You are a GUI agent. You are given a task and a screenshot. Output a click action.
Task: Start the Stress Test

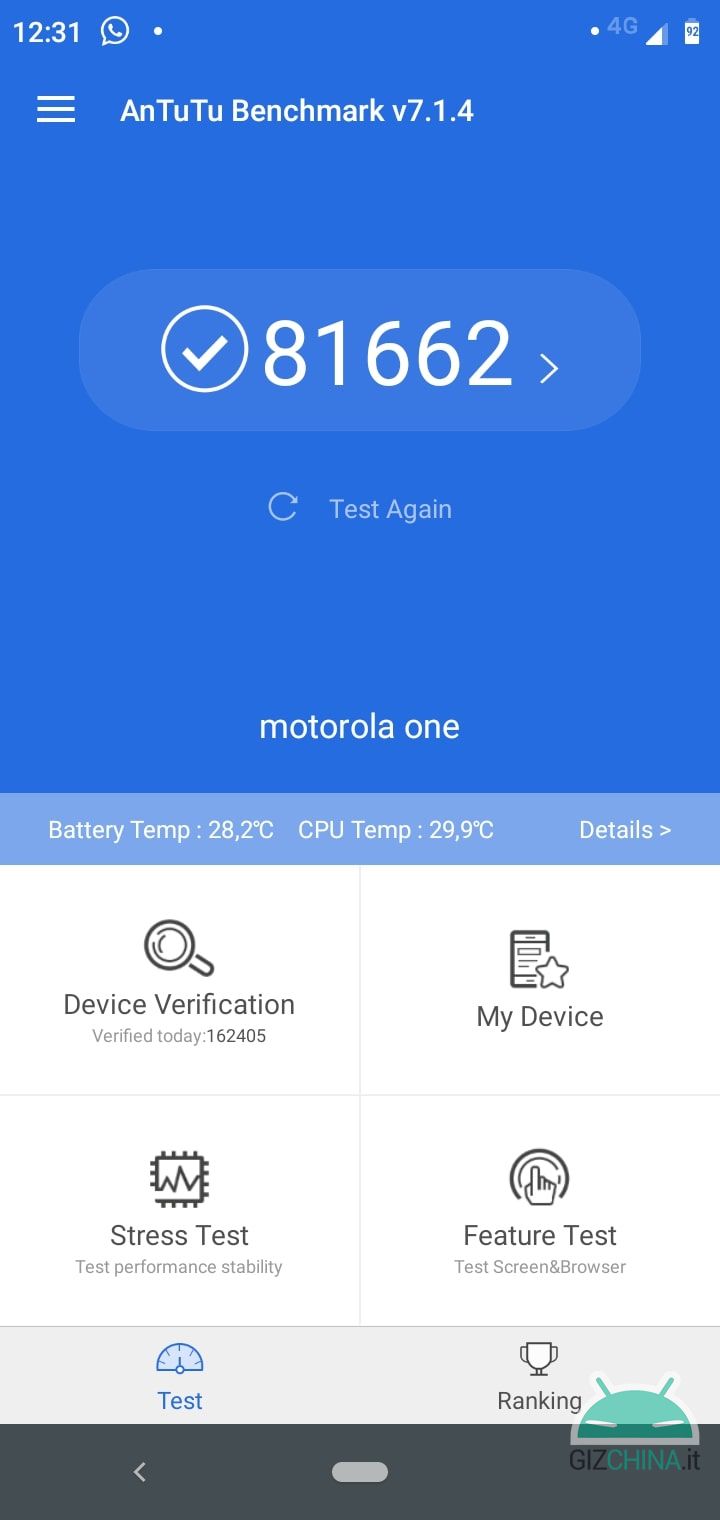click(x=179, y=1211)
